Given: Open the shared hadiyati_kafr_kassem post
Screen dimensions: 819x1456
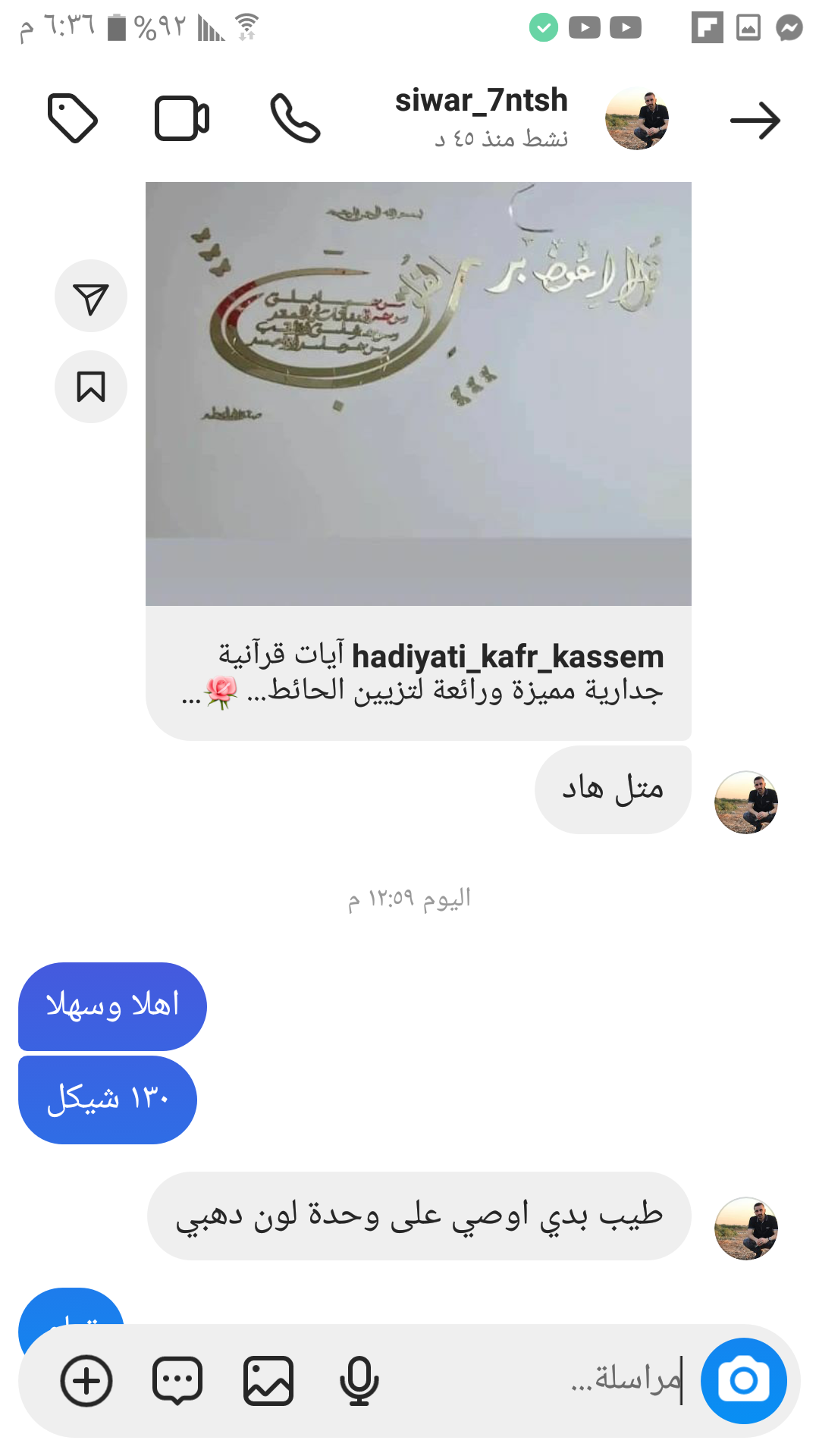Looking at the screenshot, I should (418, 394).
